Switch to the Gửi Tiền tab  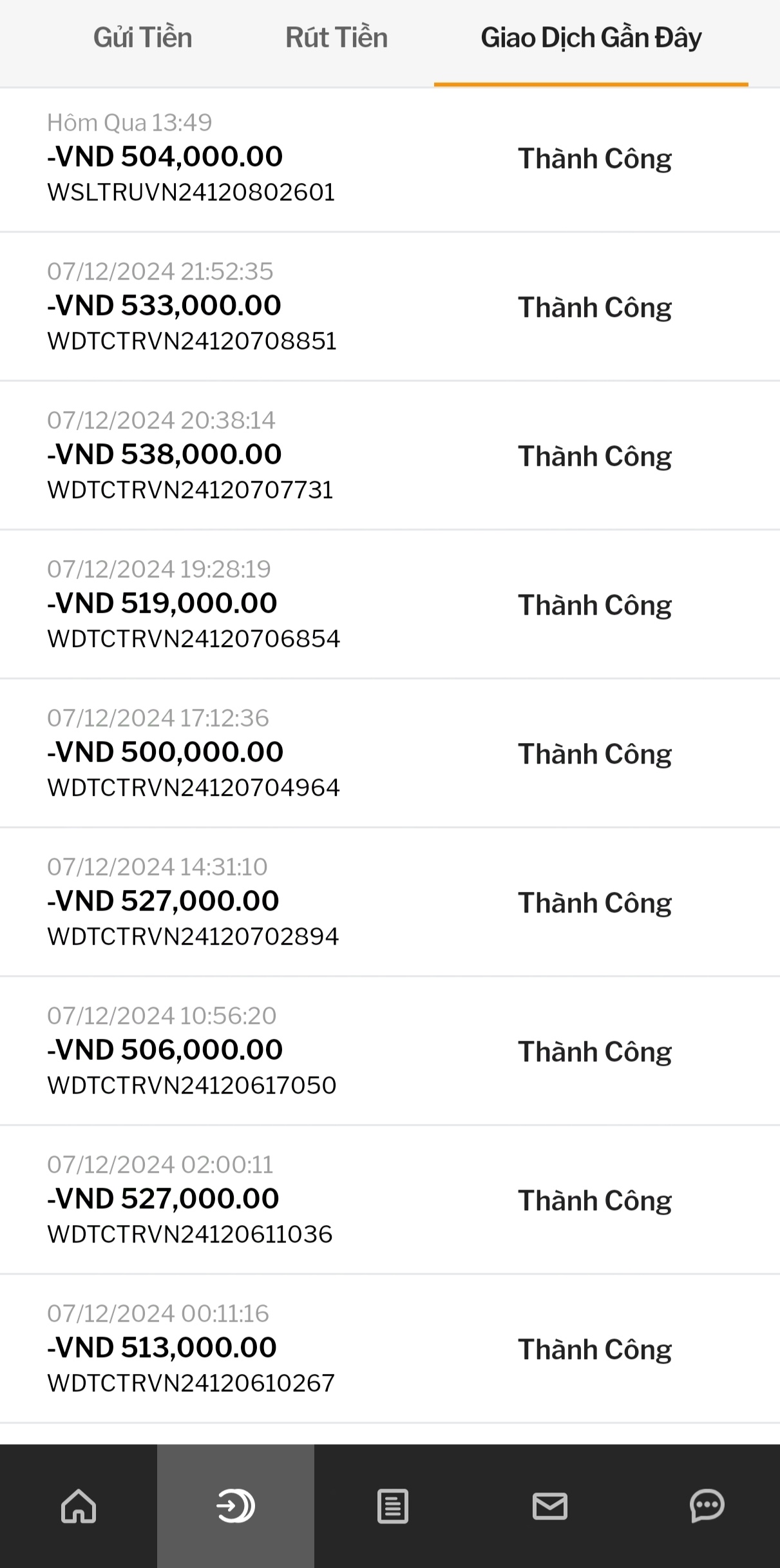click(x=142, y=38)
